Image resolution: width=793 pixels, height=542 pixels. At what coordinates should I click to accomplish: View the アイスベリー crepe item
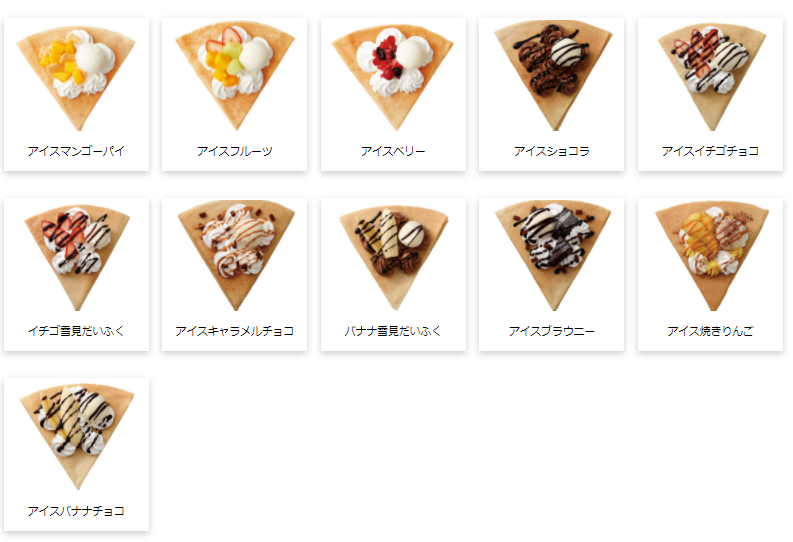click(393, 95)
